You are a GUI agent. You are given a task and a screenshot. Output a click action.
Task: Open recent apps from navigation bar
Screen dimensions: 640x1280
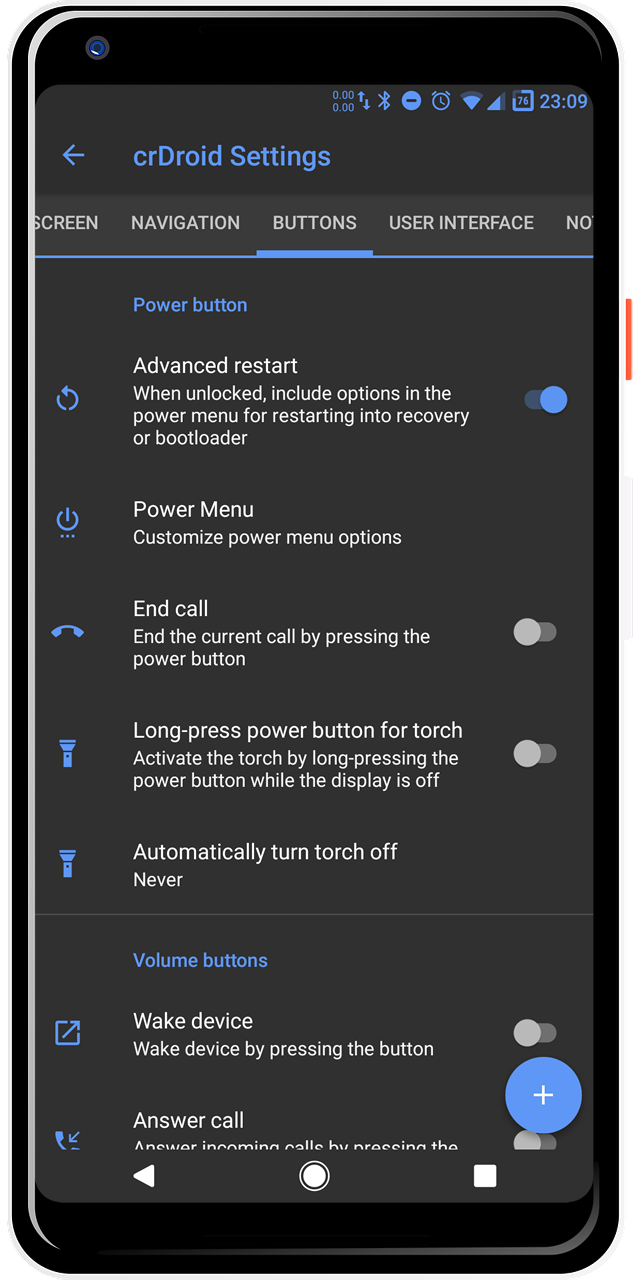485,1176
